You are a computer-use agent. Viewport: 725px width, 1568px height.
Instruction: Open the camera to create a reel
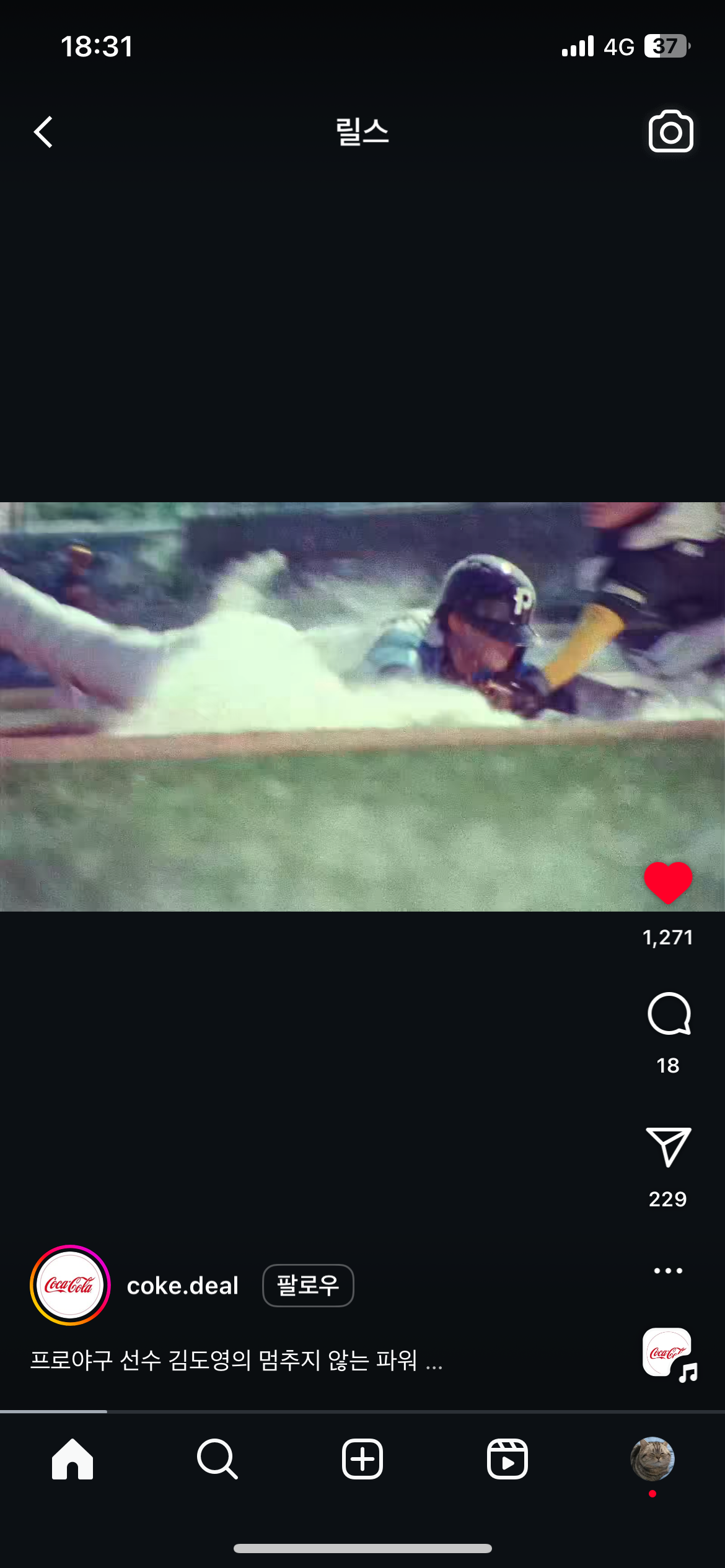coord(670,132)
